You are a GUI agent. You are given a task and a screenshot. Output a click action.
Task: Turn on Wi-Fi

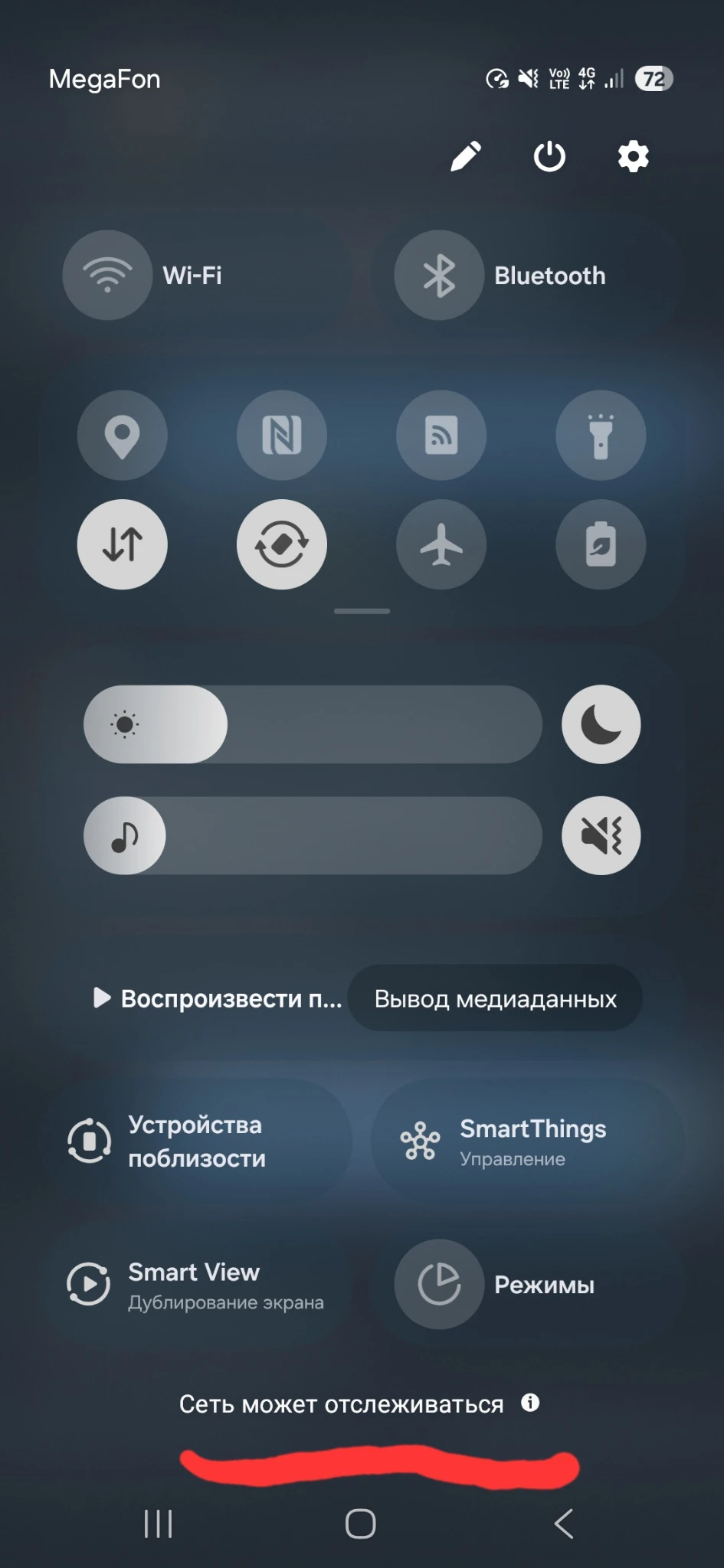point(107,276)
